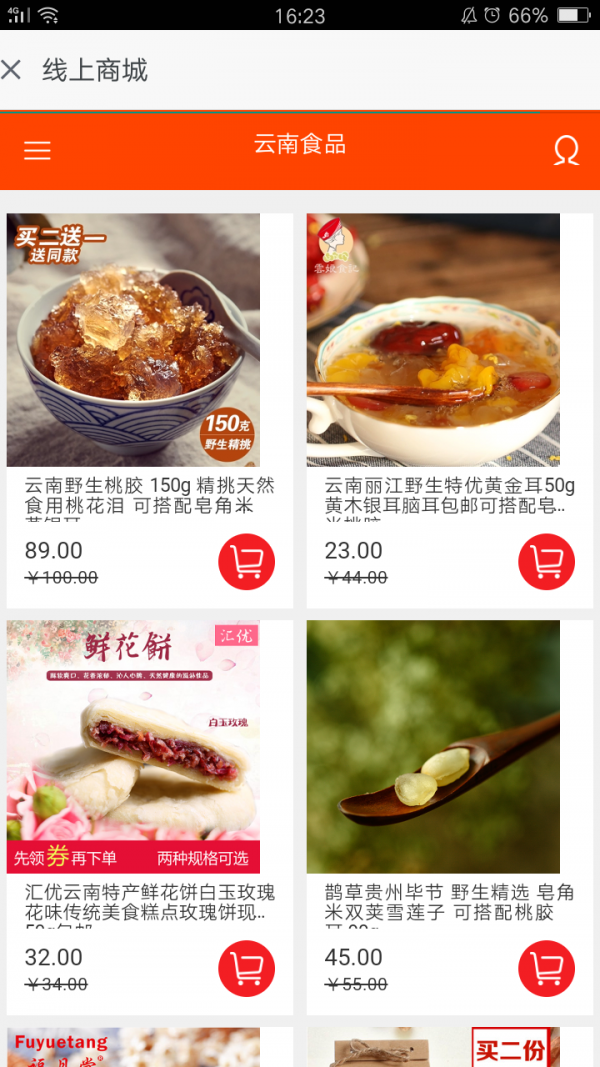Open the 买二份 product card
Screen dimensions: 600x1067
(x=433, y=1048)
